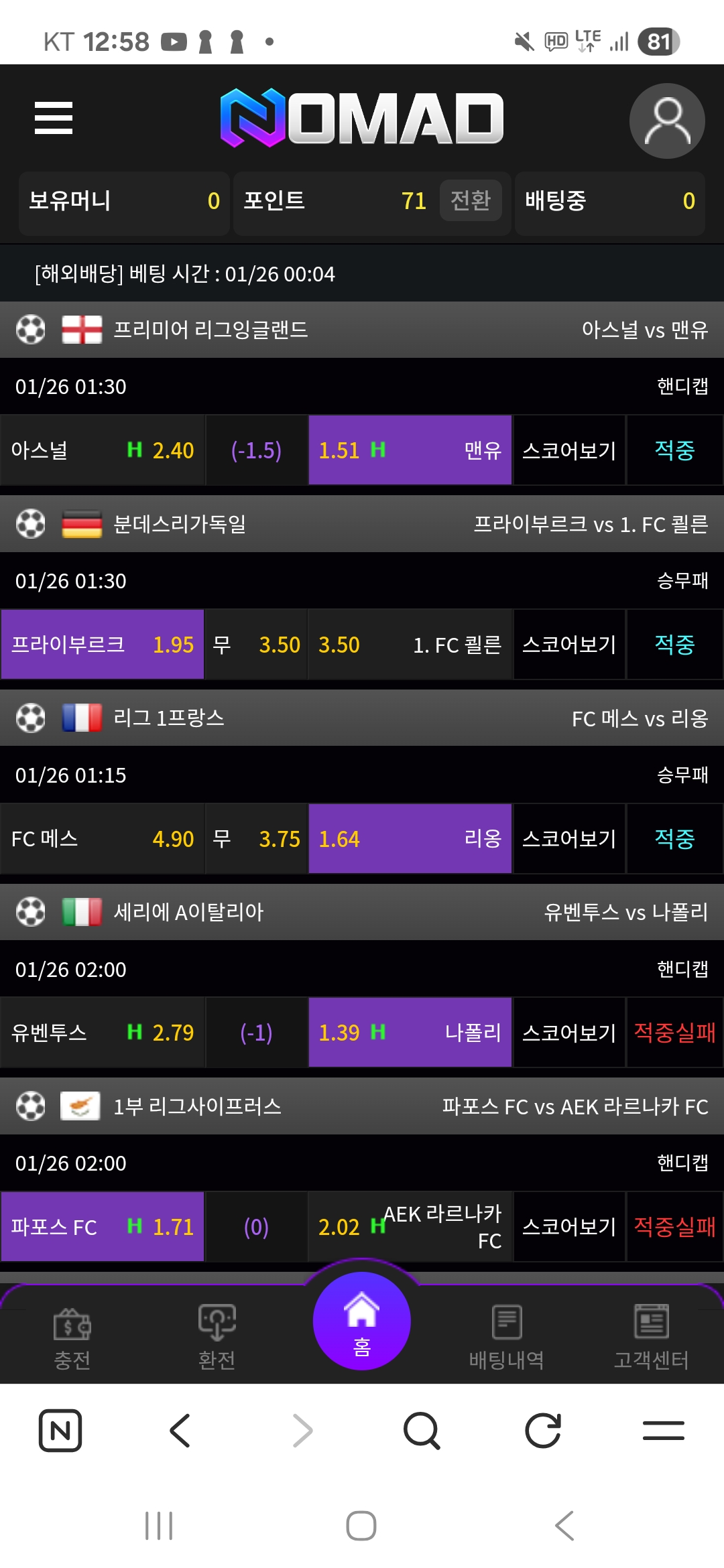
Task: Reload the page in the browser toolbar
Action: [x=542, y=1431]
